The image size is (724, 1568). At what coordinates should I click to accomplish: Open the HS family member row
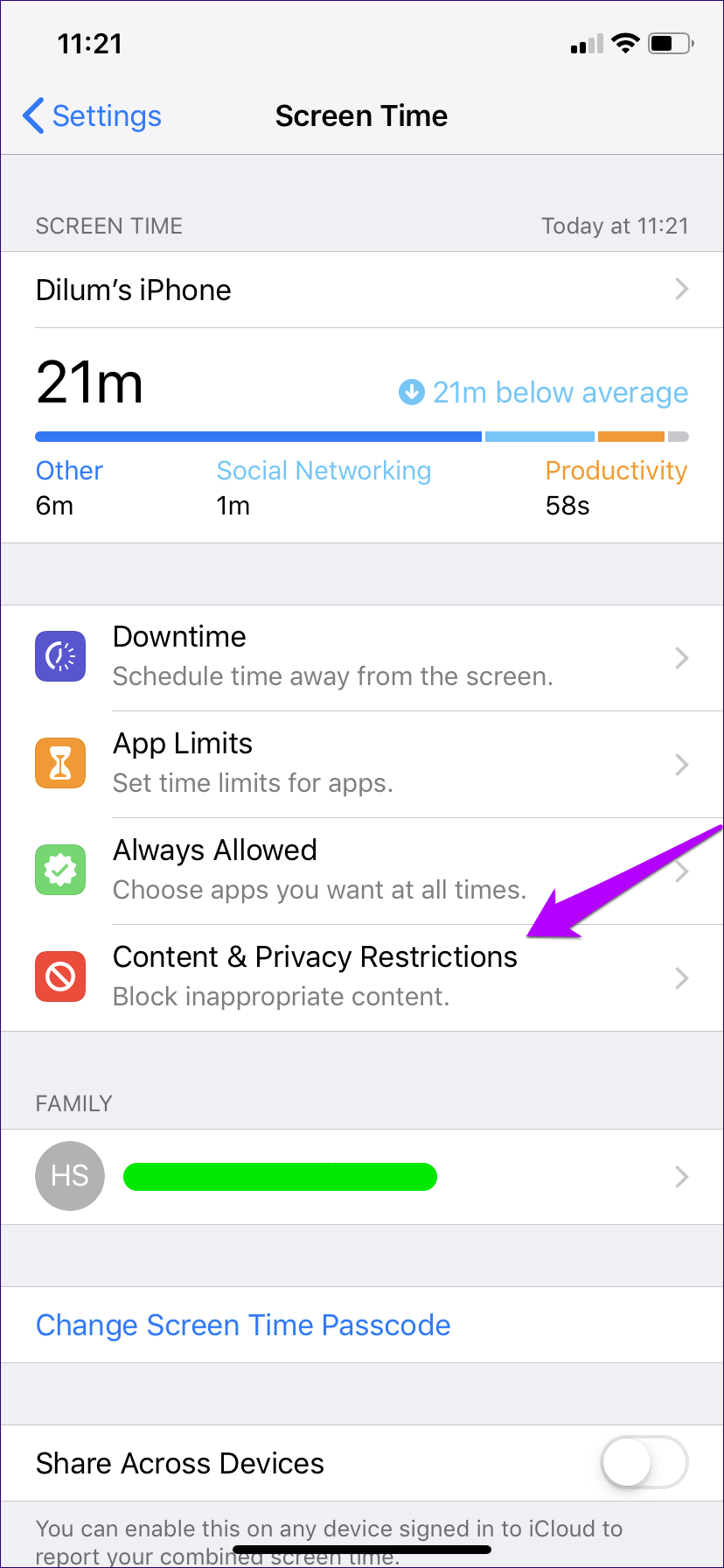(361, 1176)
